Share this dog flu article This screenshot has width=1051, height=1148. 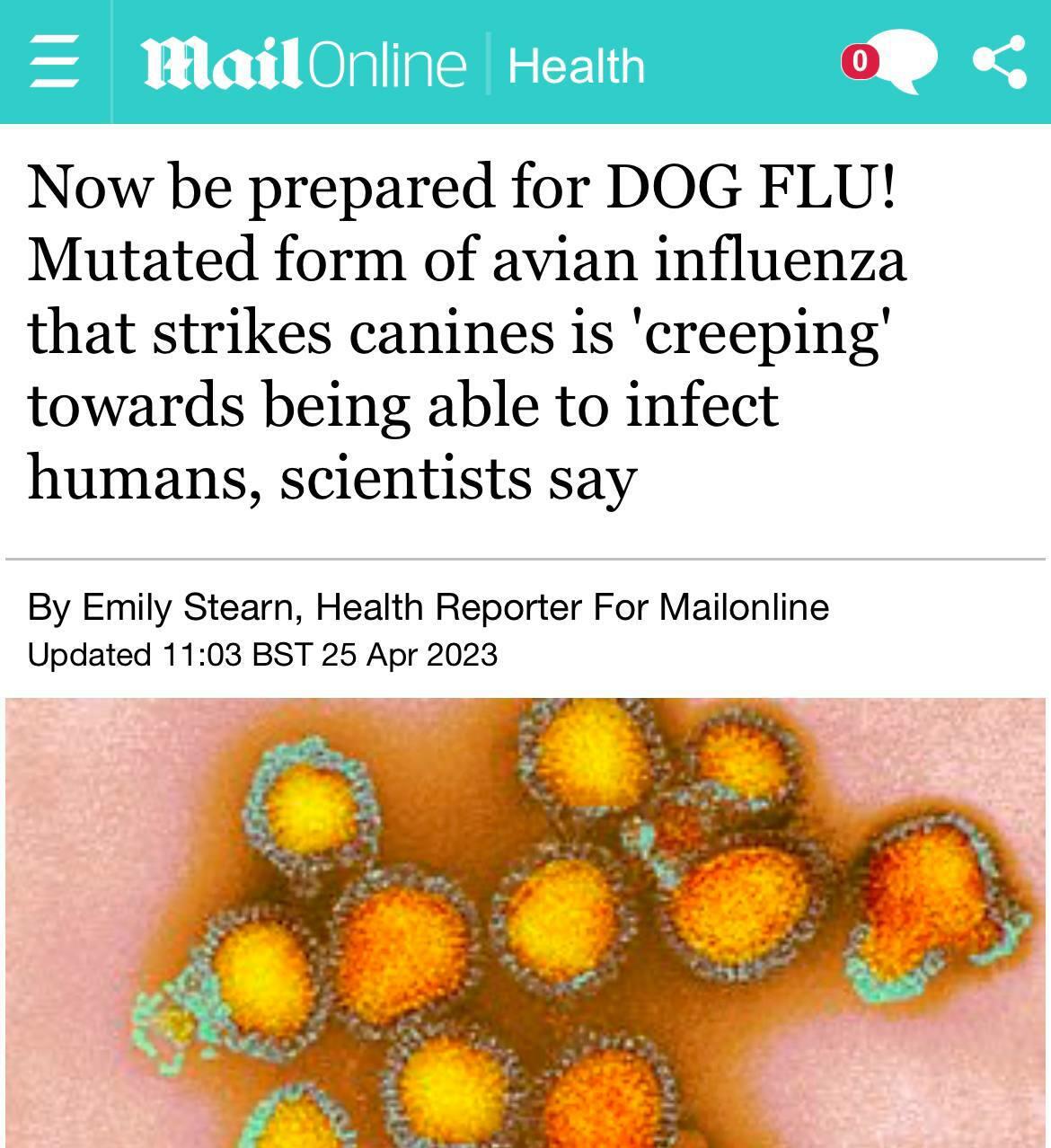(x=999, y=61)
